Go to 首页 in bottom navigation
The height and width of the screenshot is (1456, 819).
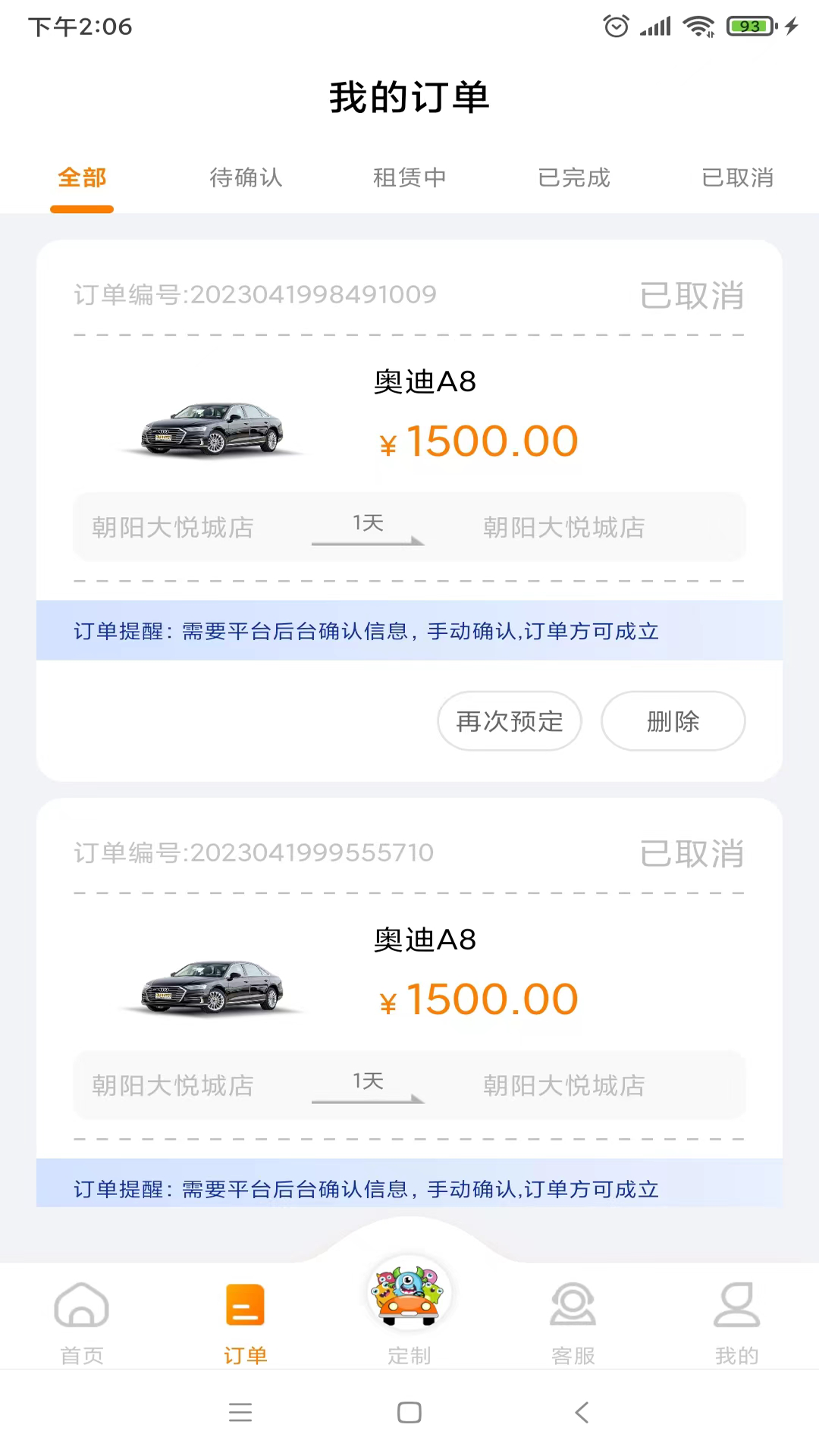(82, 1323)
